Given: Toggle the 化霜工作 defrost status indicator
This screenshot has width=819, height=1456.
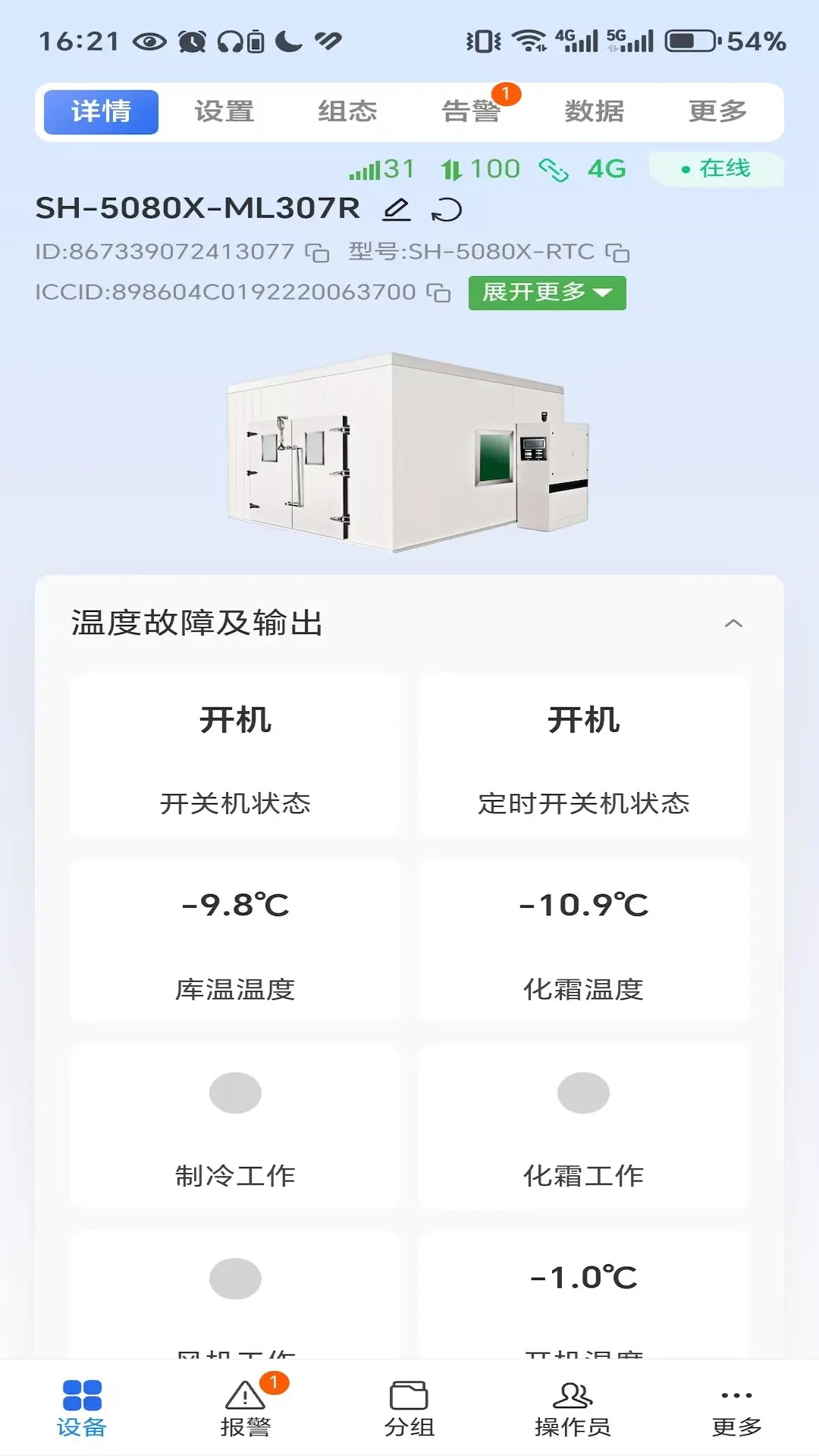Looking at the screenshot, I should click(x=582, y=1093).
